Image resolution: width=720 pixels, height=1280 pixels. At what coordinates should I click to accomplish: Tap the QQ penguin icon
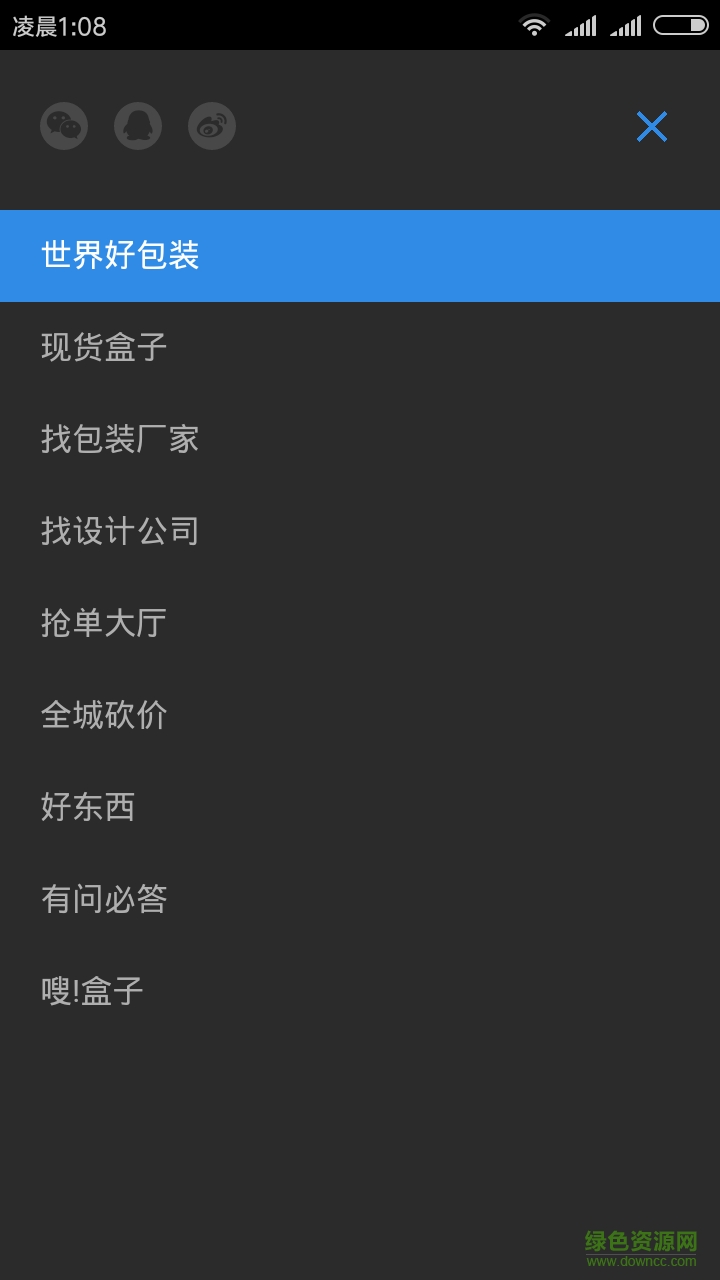[138, 126]
